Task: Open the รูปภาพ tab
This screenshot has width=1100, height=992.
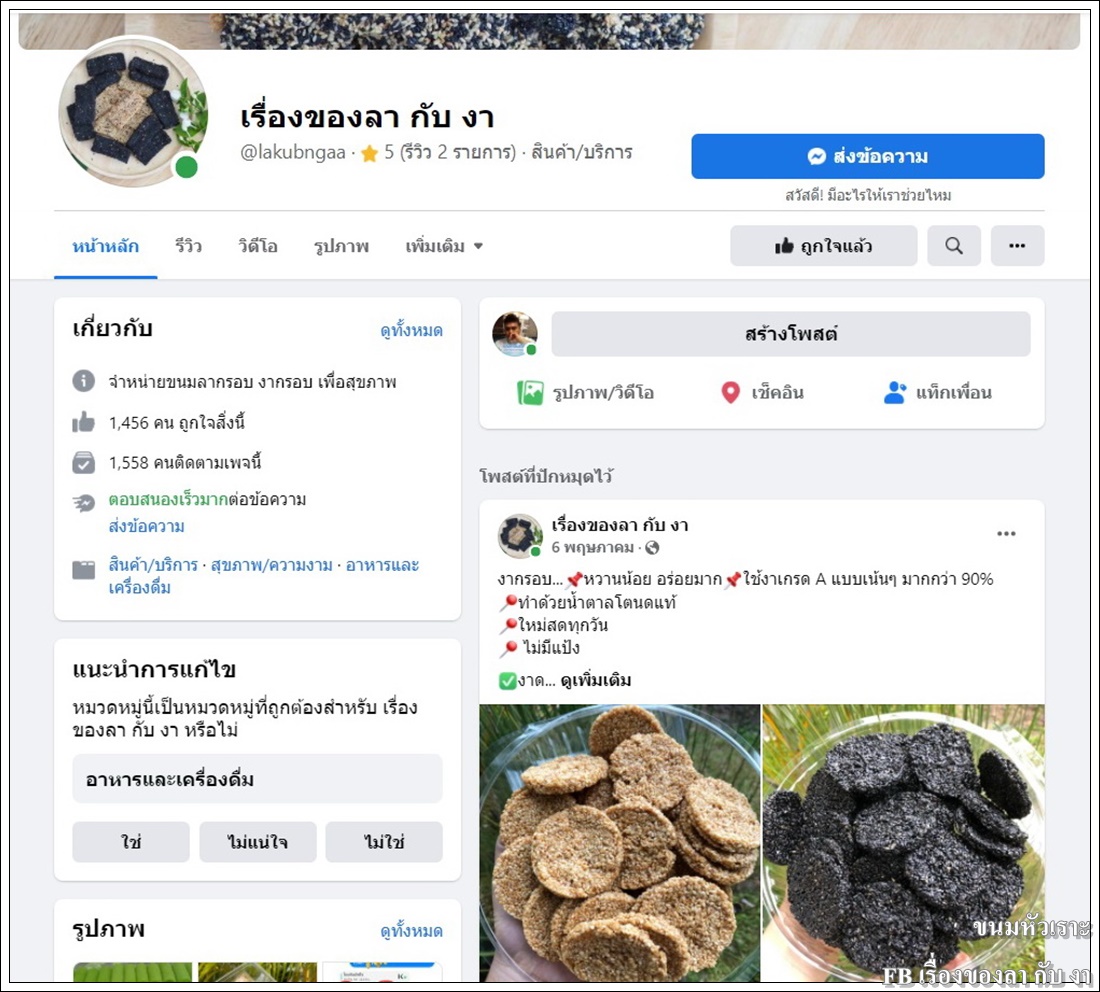Action: pyautogui.click(x=341, y=246)
